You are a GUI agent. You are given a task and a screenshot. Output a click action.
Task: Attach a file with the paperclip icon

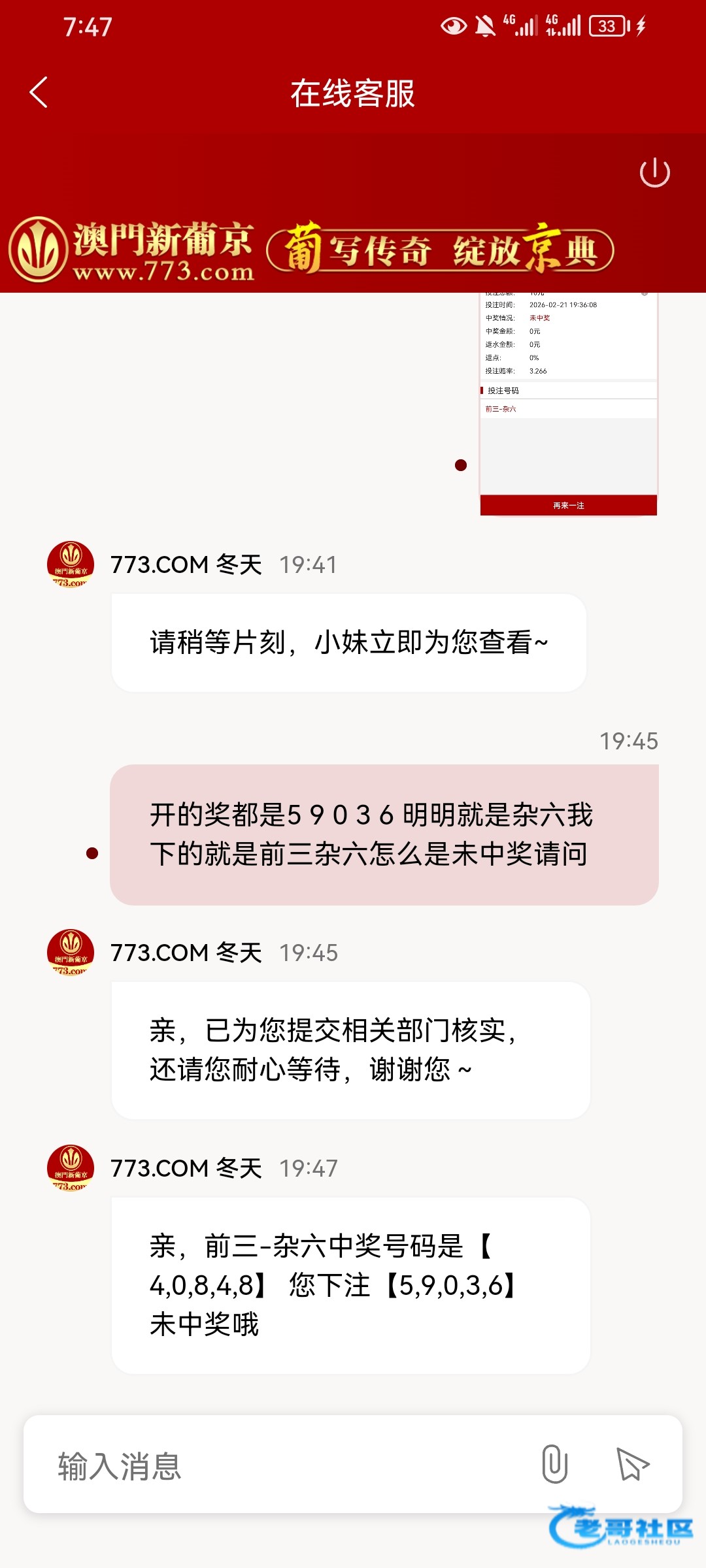pos(554,1464)
